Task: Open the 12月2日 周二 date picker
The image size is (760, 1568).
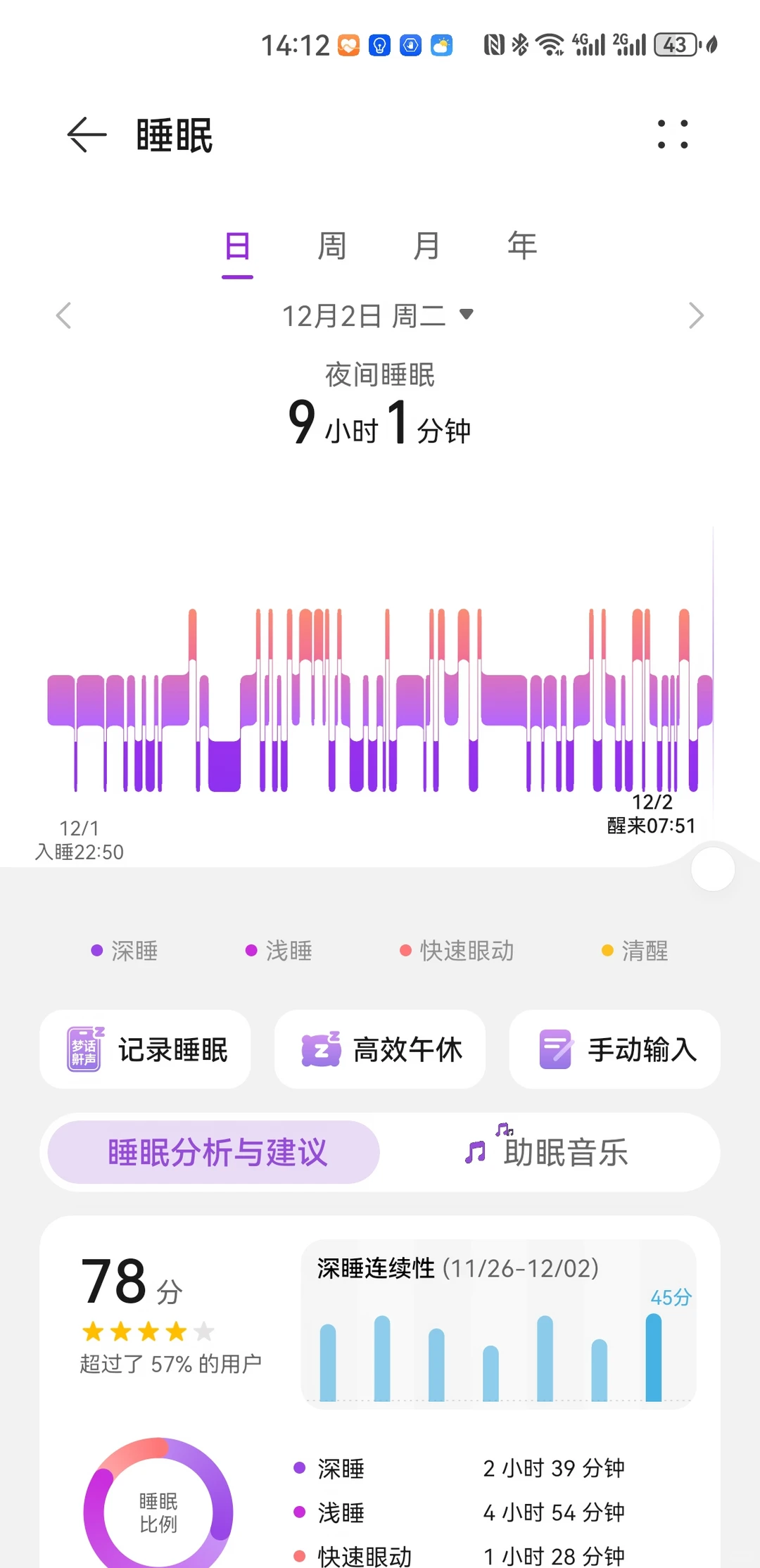Action: coord(378,315)
